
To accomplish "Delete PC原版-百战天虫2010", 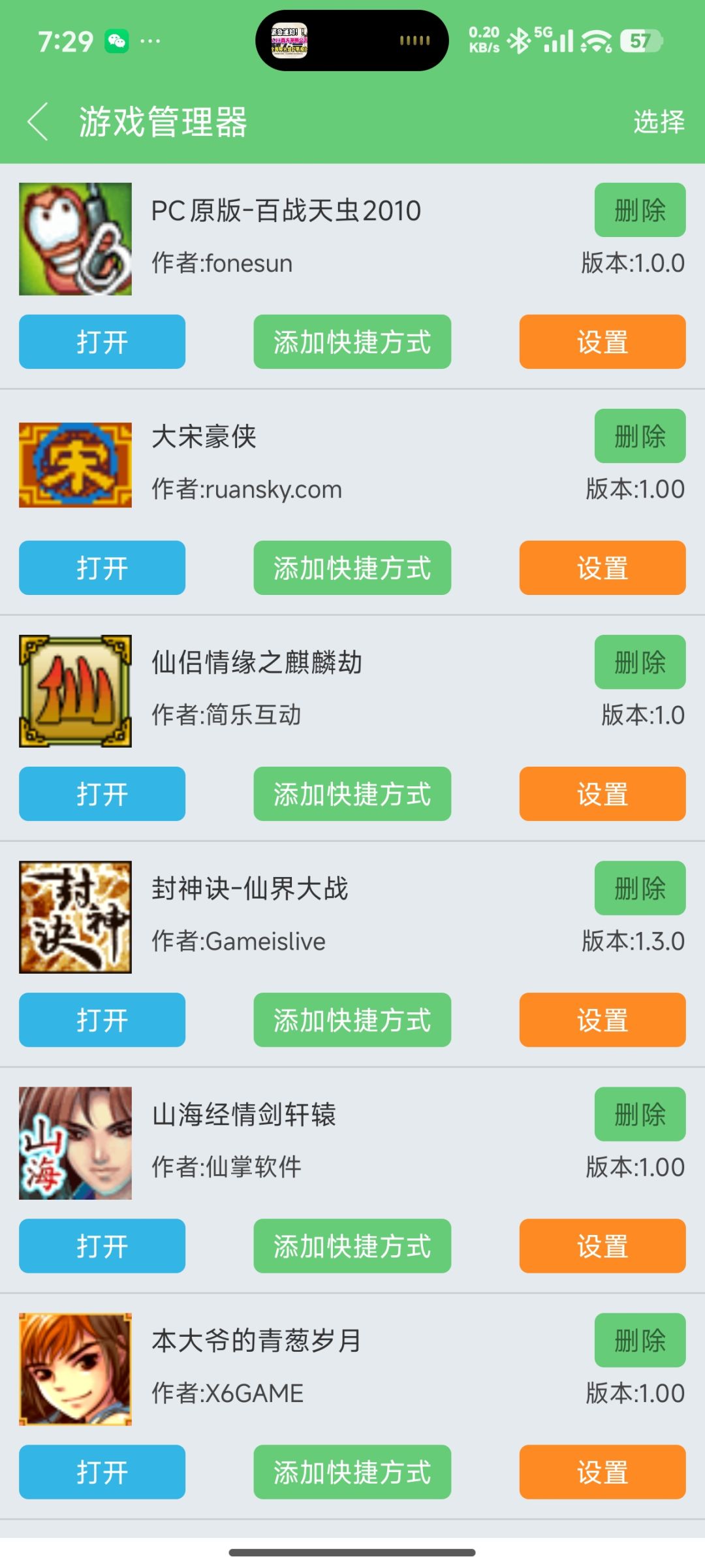I will click(x=639, y=210).
